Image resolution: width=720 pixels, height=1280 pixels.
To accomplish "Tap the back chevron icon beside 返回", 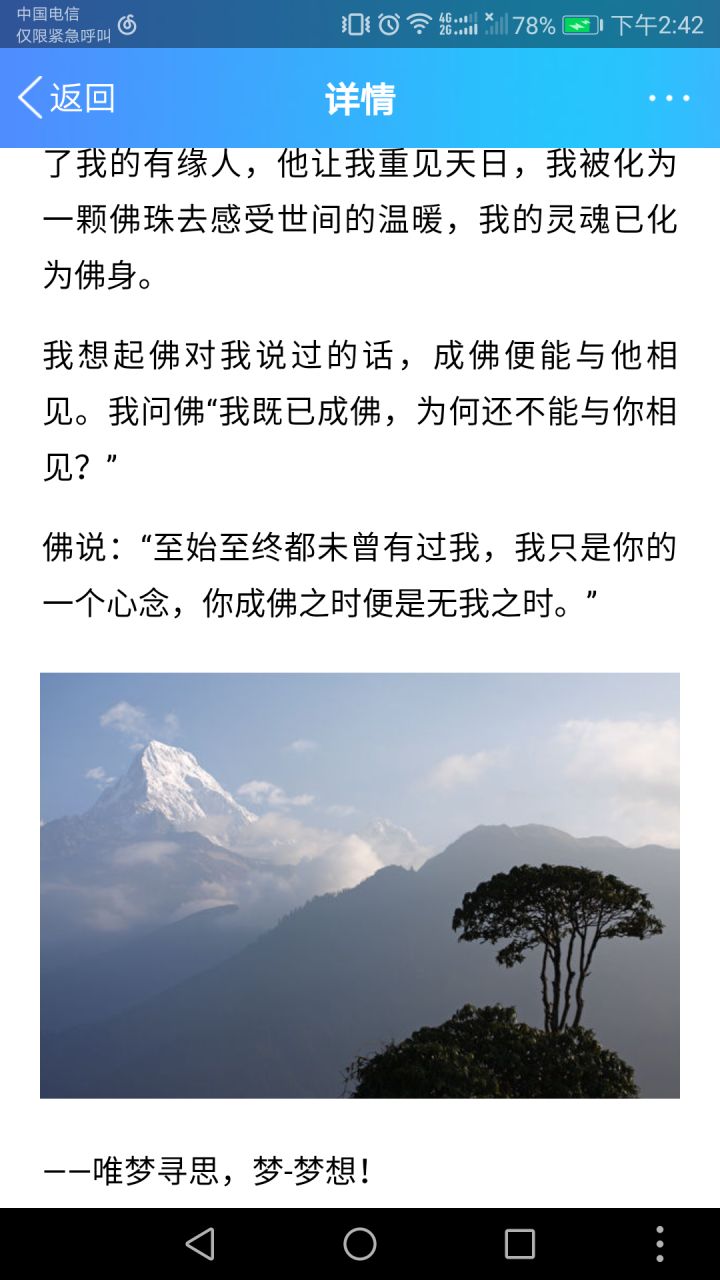I will point(30,98).
